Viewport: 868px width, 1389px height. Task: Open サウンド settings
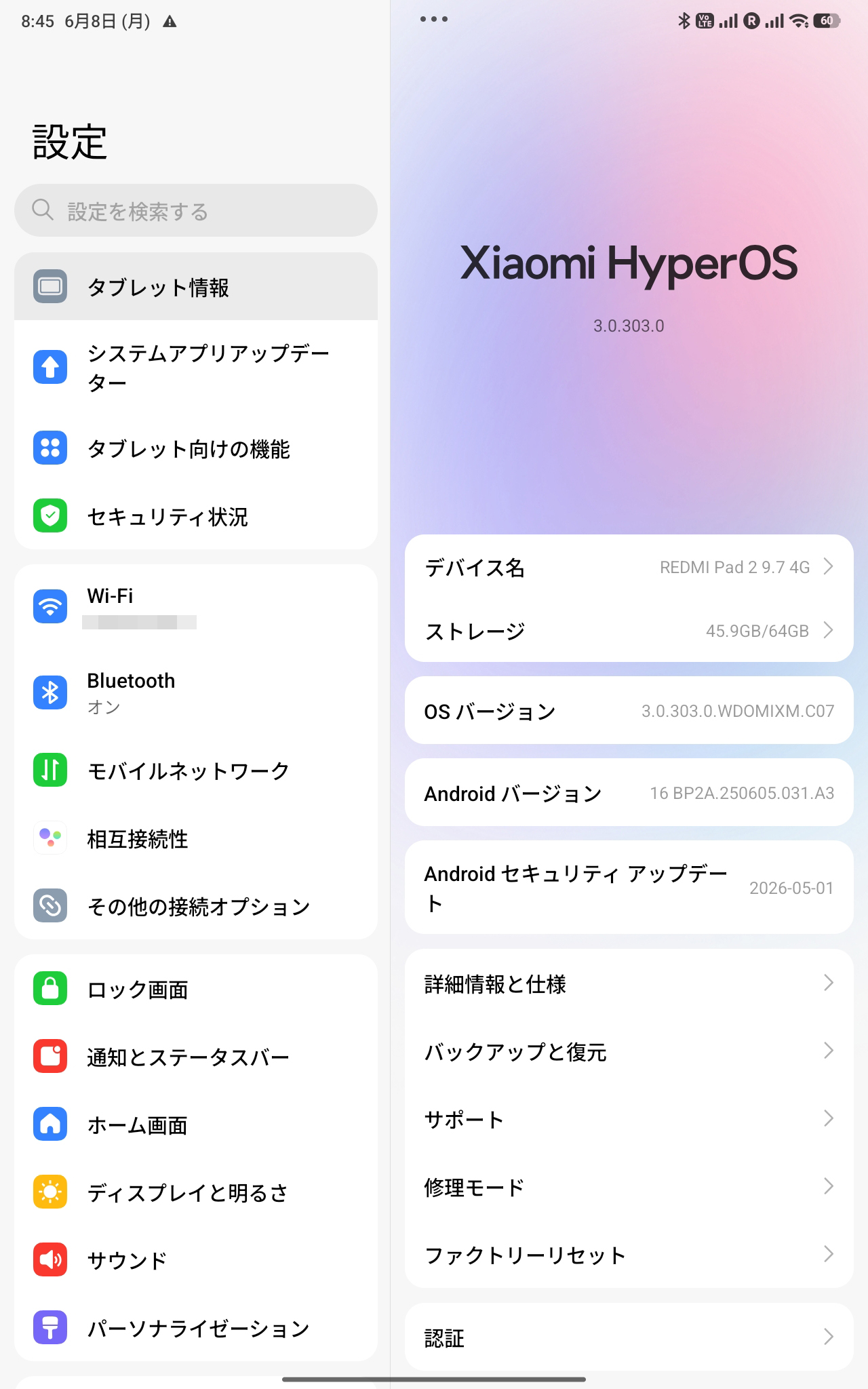coord(195,1260)
